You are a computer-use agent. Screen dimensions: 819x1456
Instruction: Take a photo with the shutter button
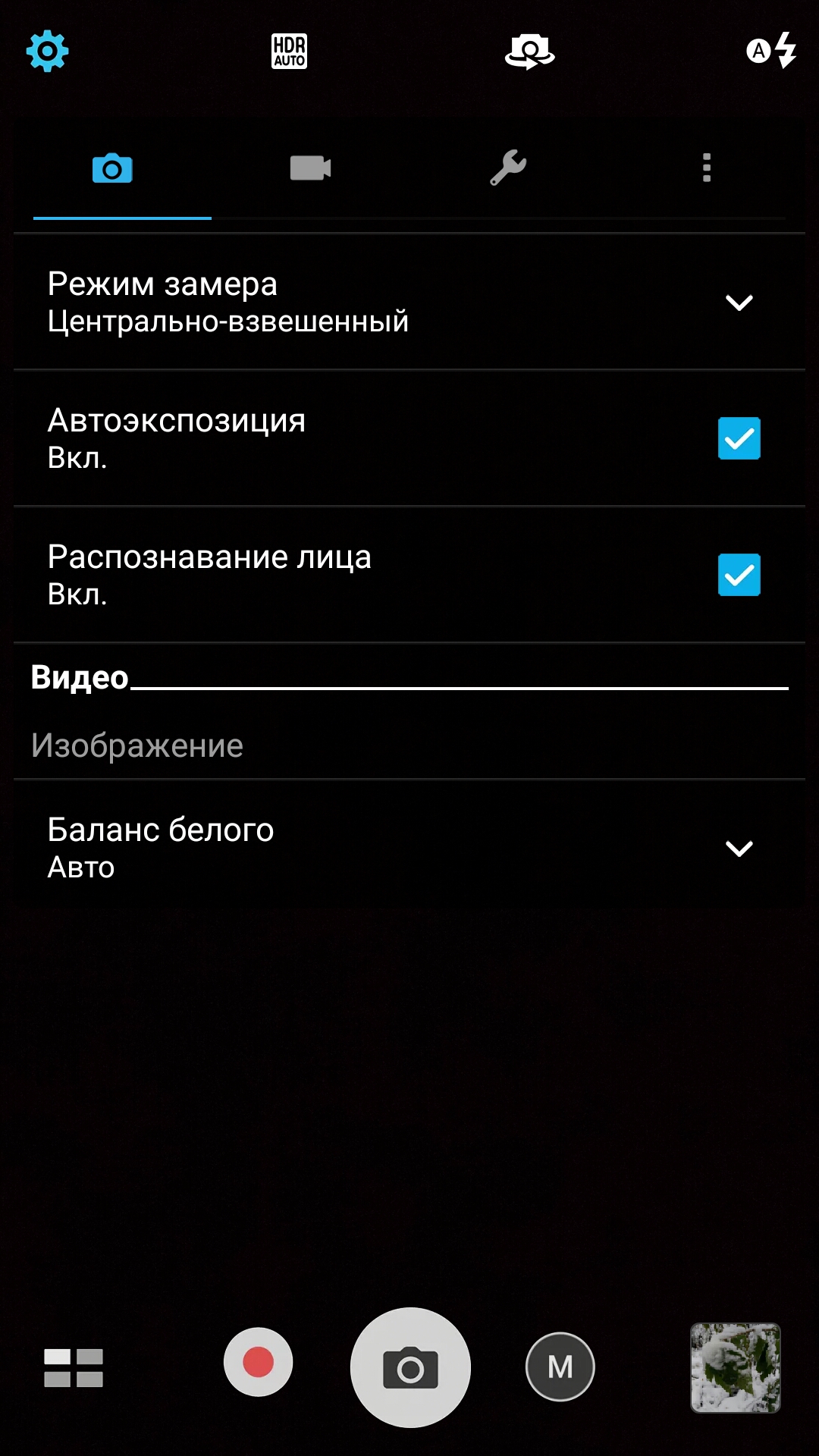[x=410, y=1367]
